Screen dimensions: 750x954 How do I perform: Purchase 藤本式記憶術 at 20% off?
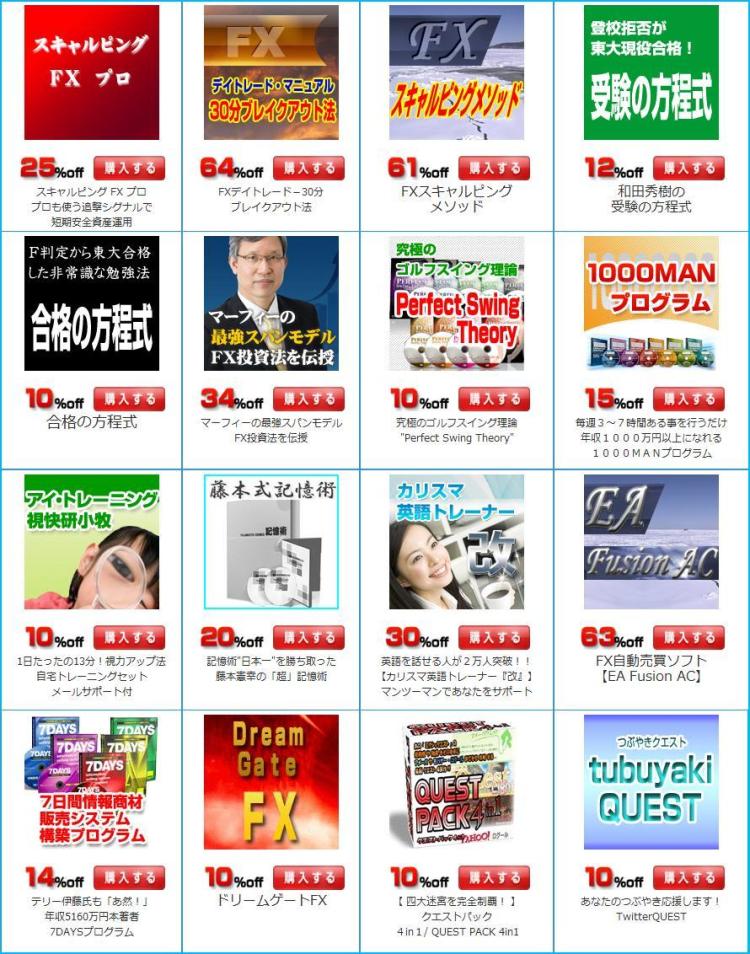309,638
